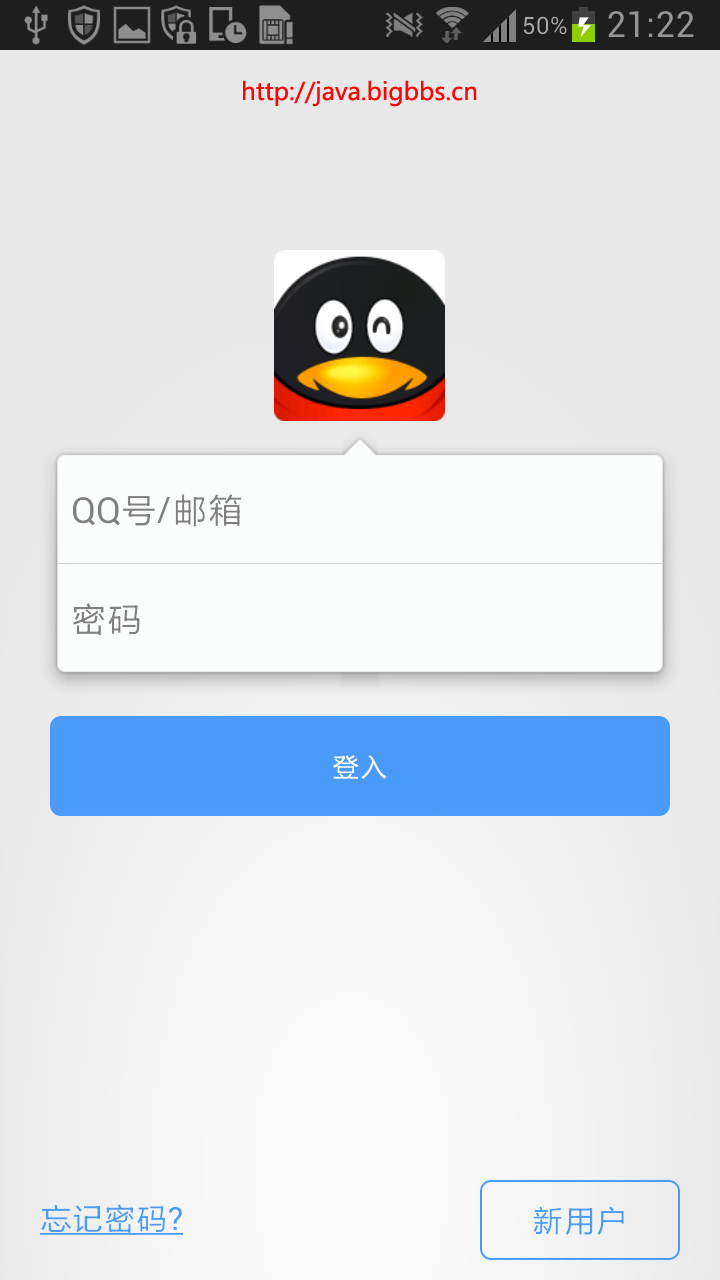Open the 忘记密码? link
Viewport: 720px width, 1280px height.
[x=111, y=1219]
